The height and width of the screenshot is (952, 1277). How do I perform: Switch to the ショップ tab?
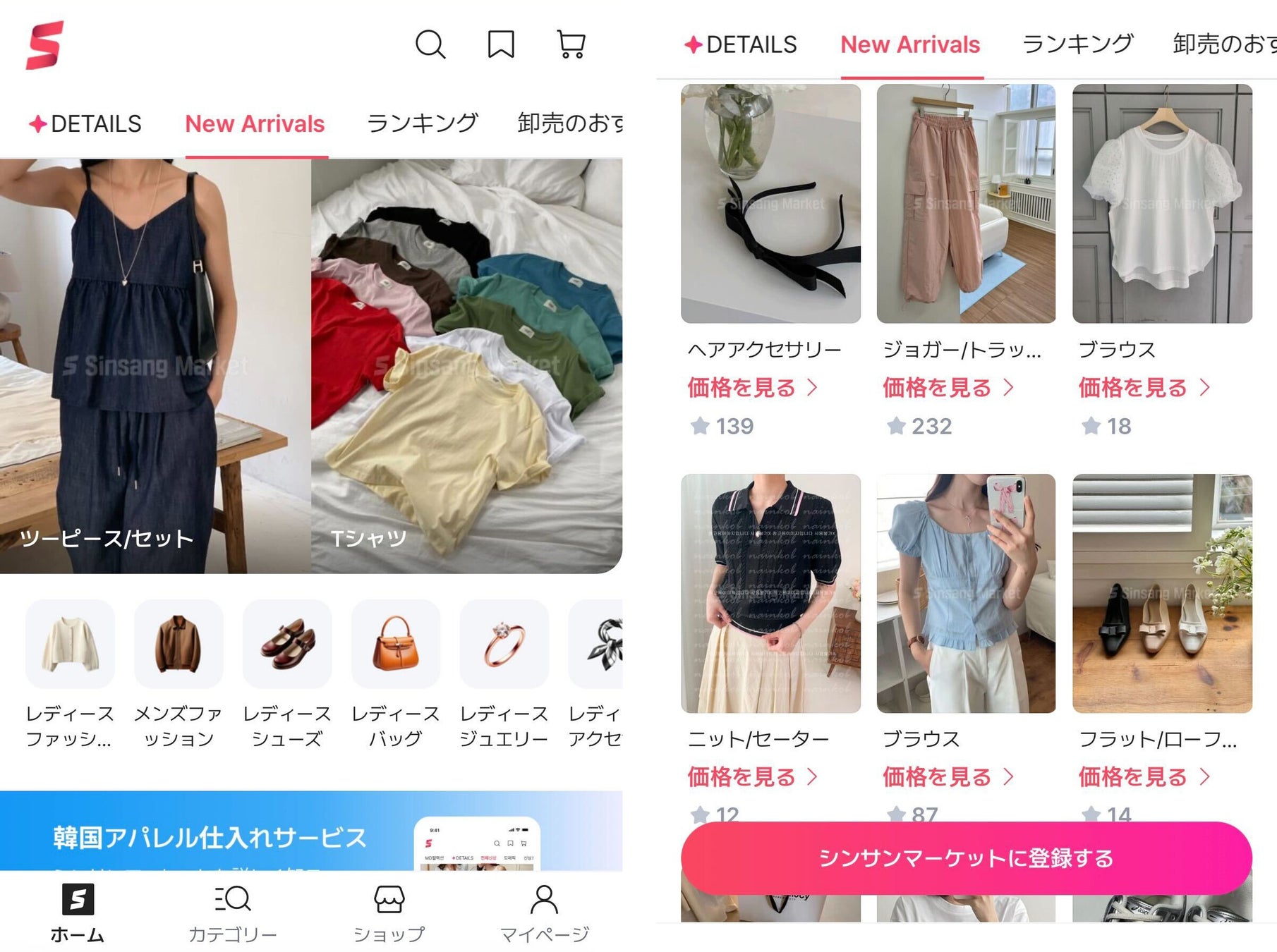tap(389, 914)
